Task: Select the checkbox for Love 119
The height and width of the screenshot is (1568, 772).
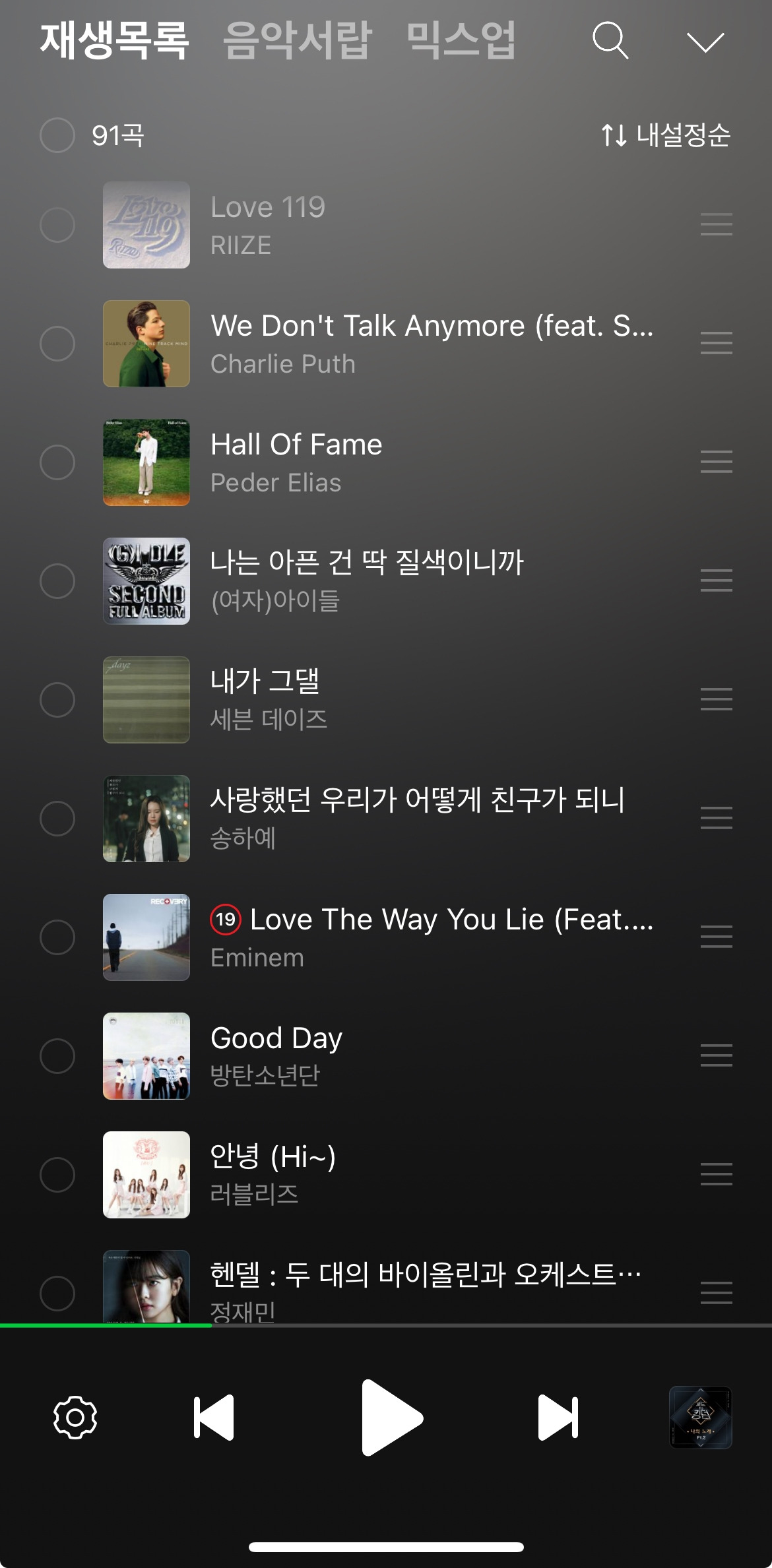Action: 57,225
